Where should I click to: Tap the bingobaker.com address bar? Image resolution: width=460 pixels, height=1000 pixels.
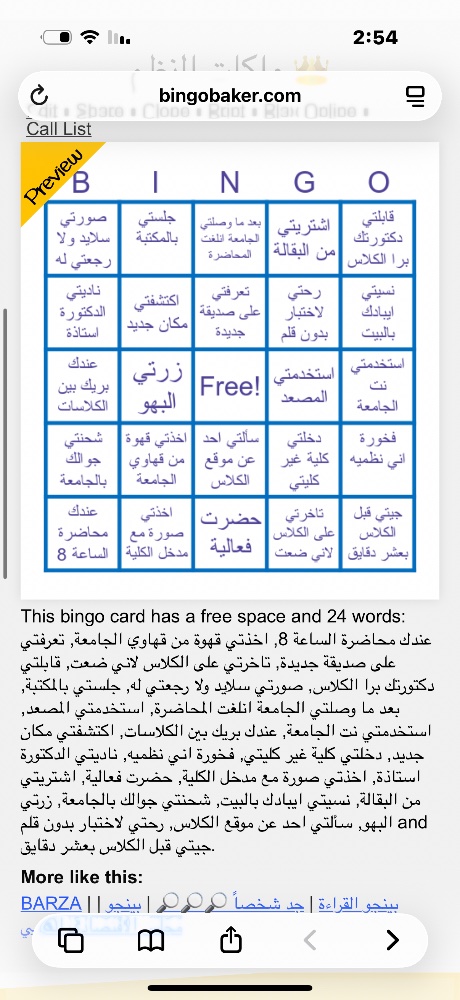coord(230,96)
